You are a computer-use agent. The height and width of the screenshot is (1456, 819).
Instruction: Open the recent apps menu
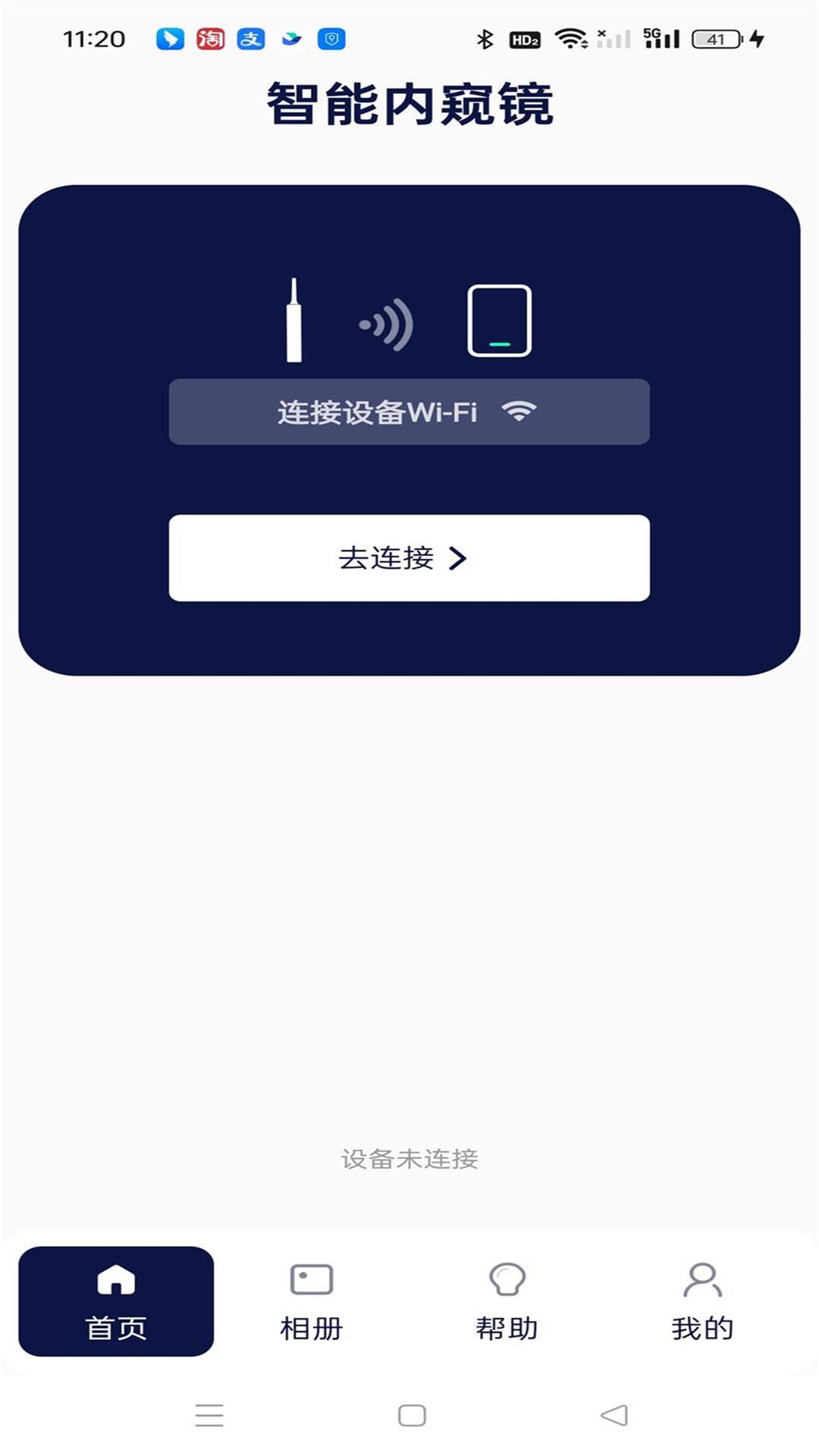coord(209,1415)
